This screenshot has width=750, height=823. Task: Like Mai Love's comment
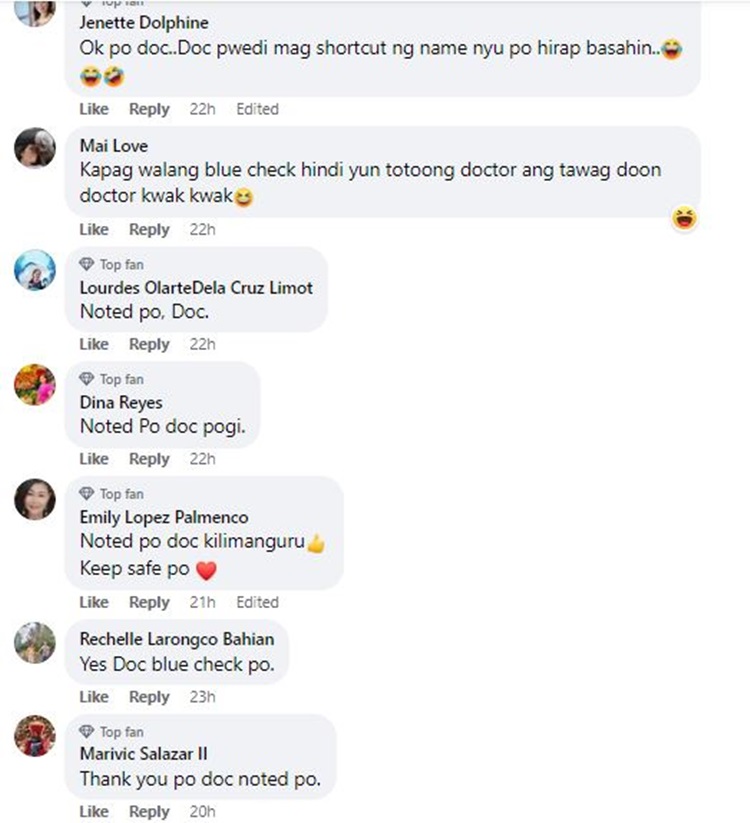(x=93, y=229)
